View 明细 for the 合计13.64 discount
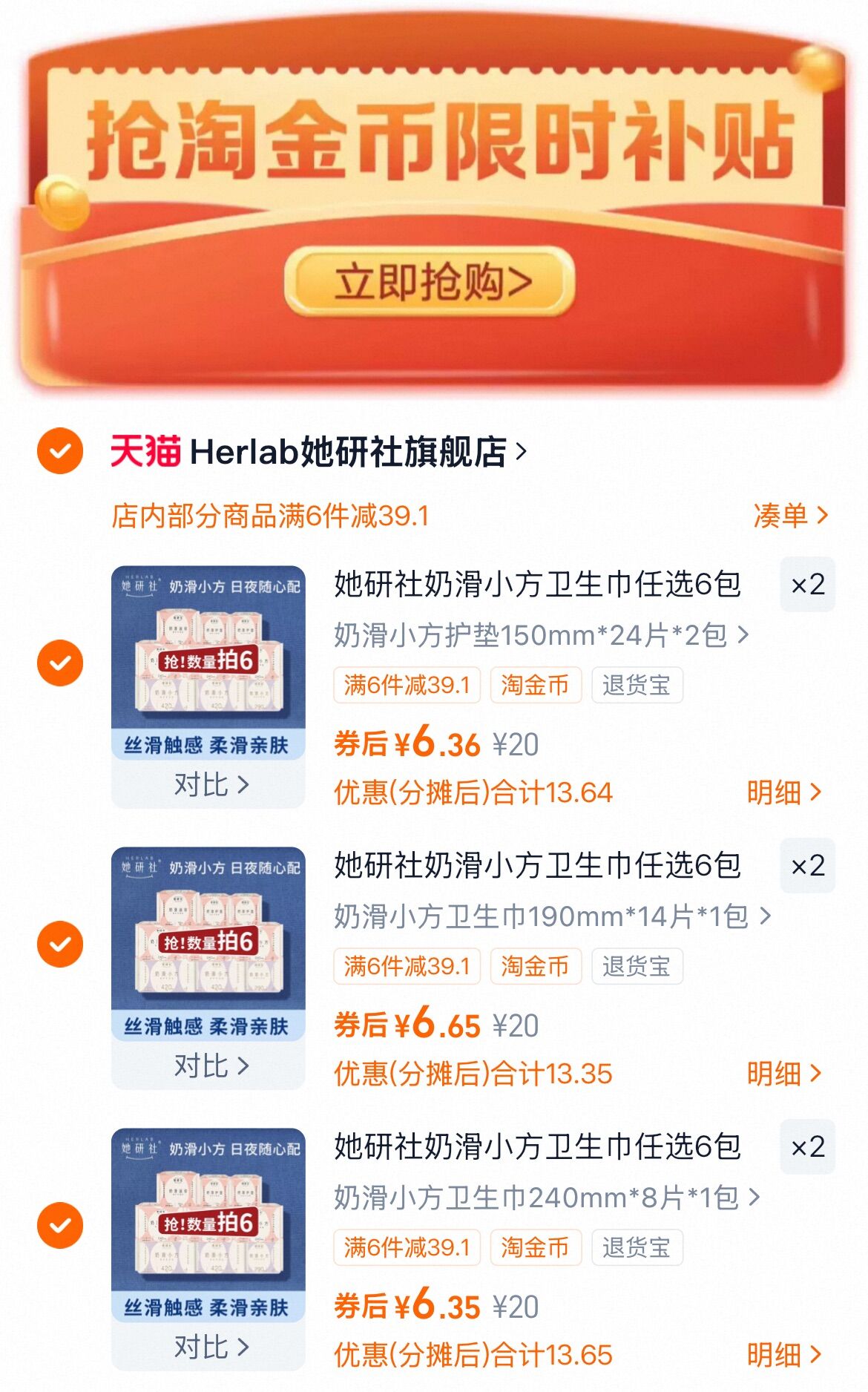Viewport: 868px width, 1392px height. tap(783, 792)
